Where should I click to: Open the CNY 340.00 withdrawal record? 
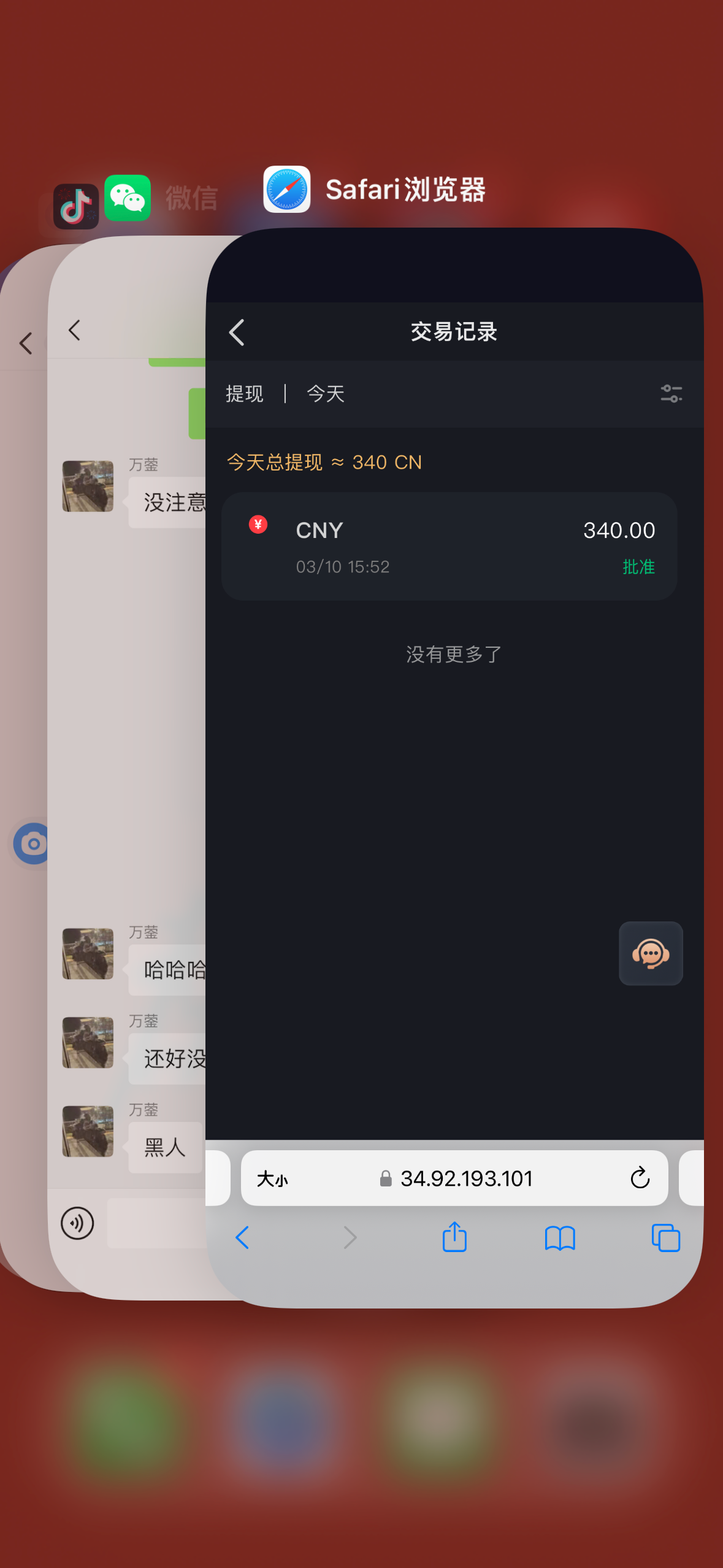[449, 546]
